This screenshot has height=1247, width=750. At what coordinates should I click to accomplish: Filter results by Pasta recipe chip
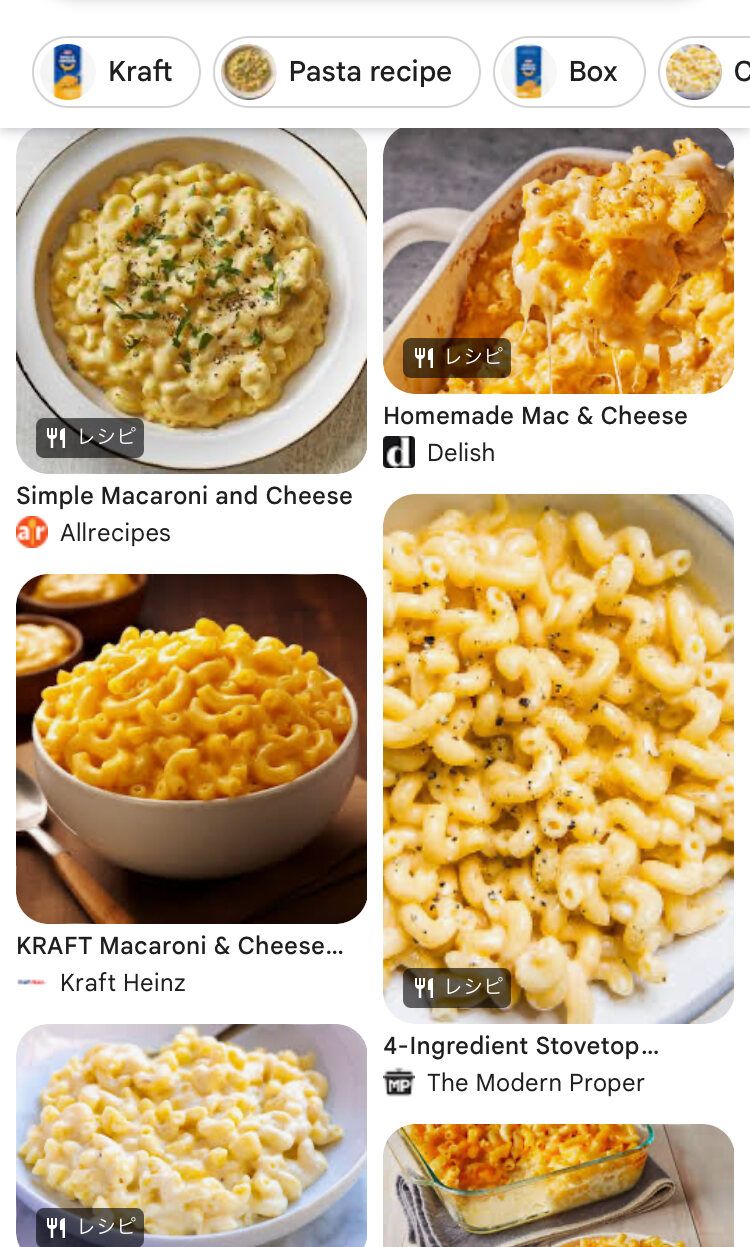[347, 72]
